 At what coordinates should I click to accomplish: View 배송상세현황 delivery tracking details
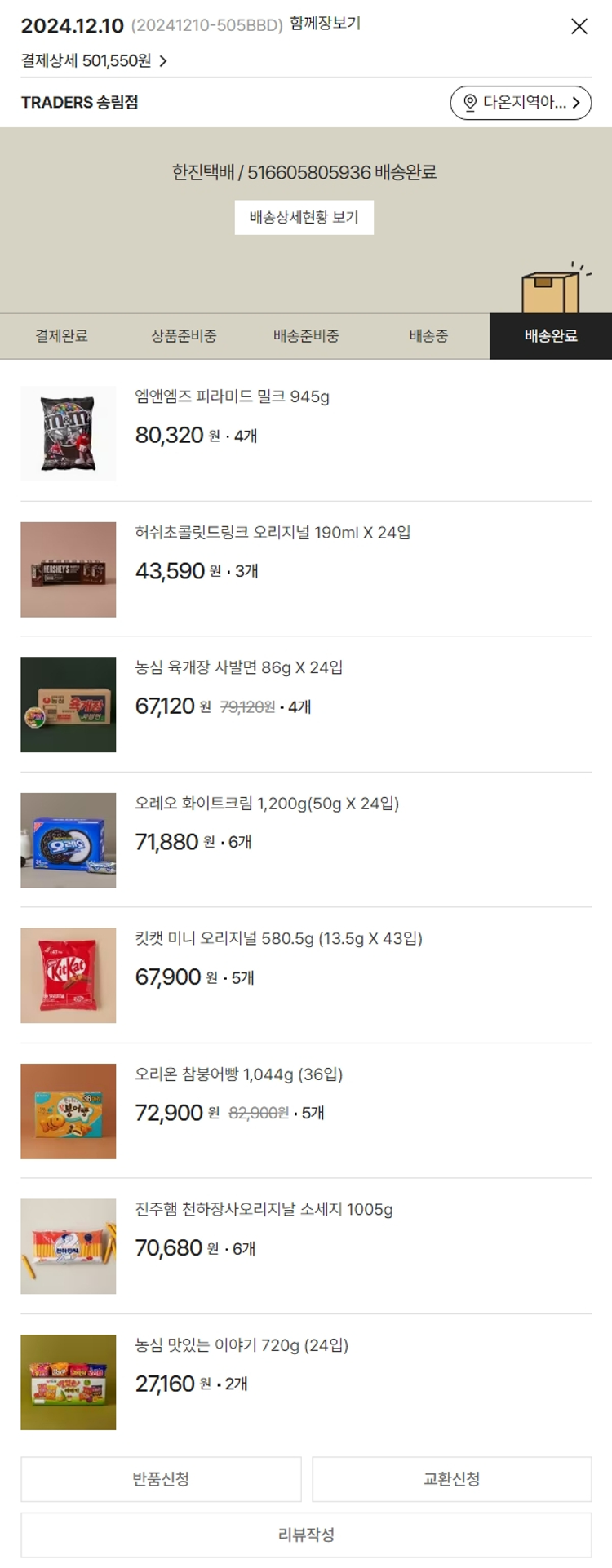tap(304, 218)
